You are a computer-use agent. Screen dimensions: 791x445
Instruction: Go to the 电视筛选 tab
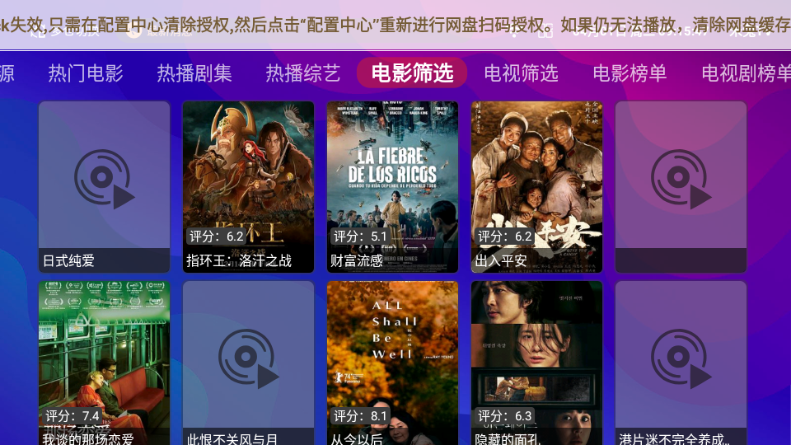pos(521,73)
